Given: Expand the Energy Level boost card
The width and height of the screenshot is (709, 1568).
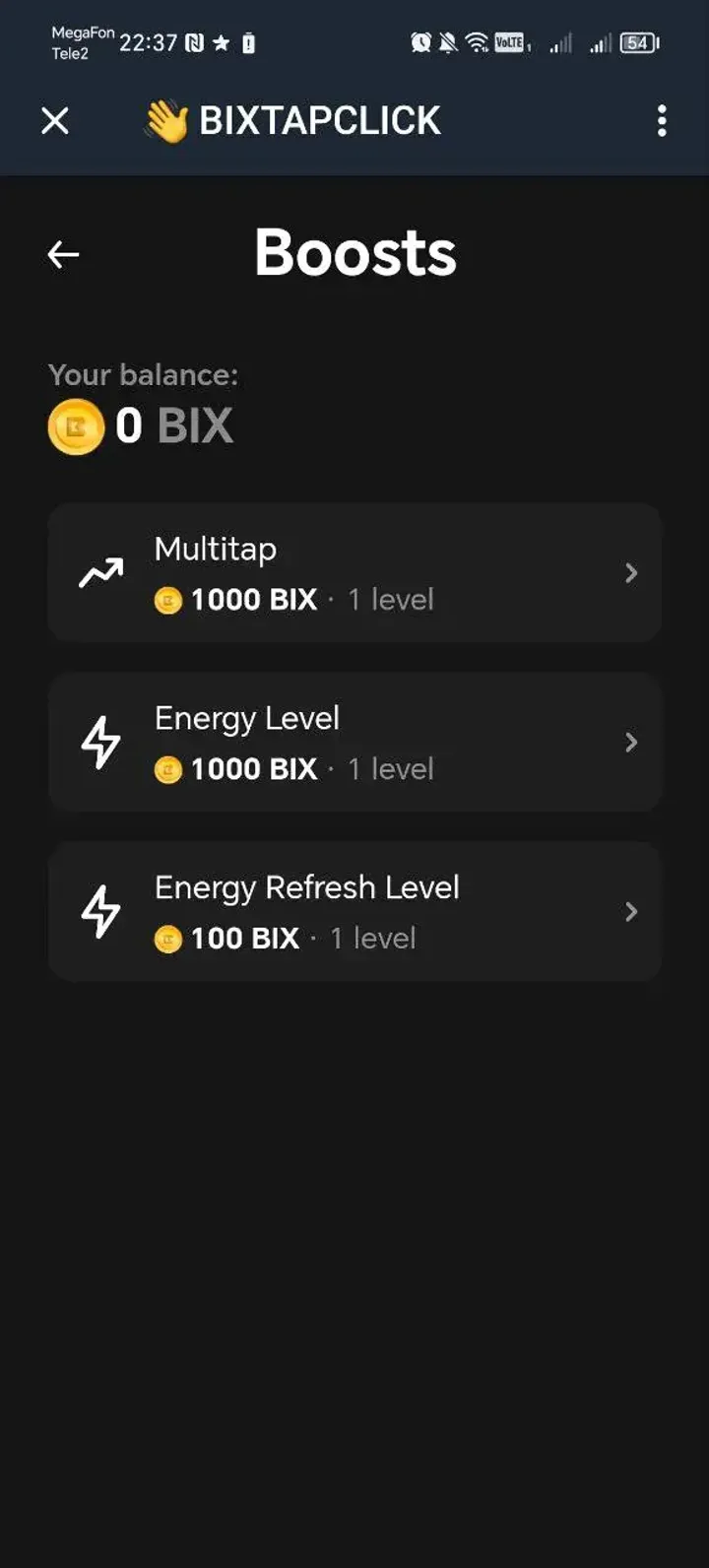Looking at the screenshot, I should pyautogui.click(x=631, y=742).
